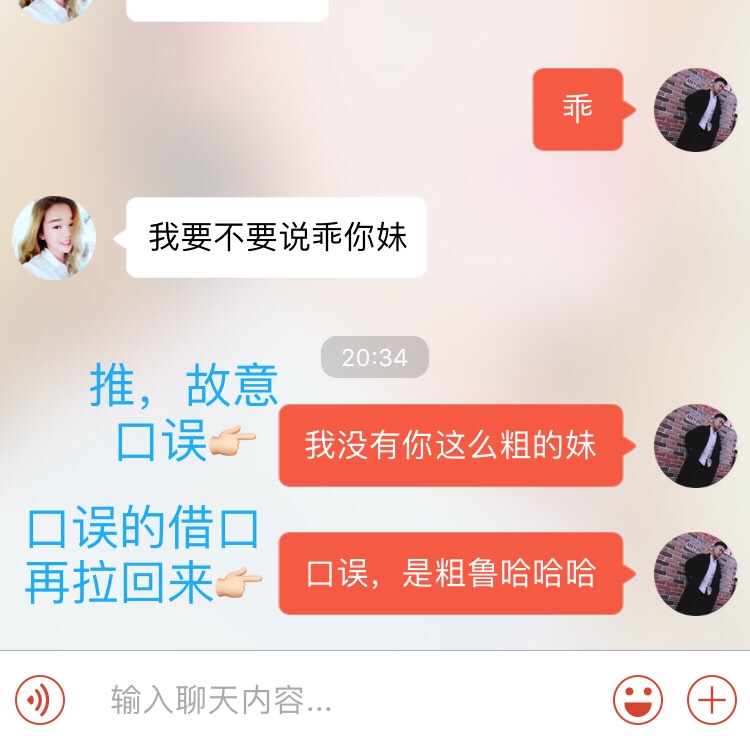Open avatar beside 我没有你这么粗的妹 message
Screen dimensions: 750x750
[695, 445]
